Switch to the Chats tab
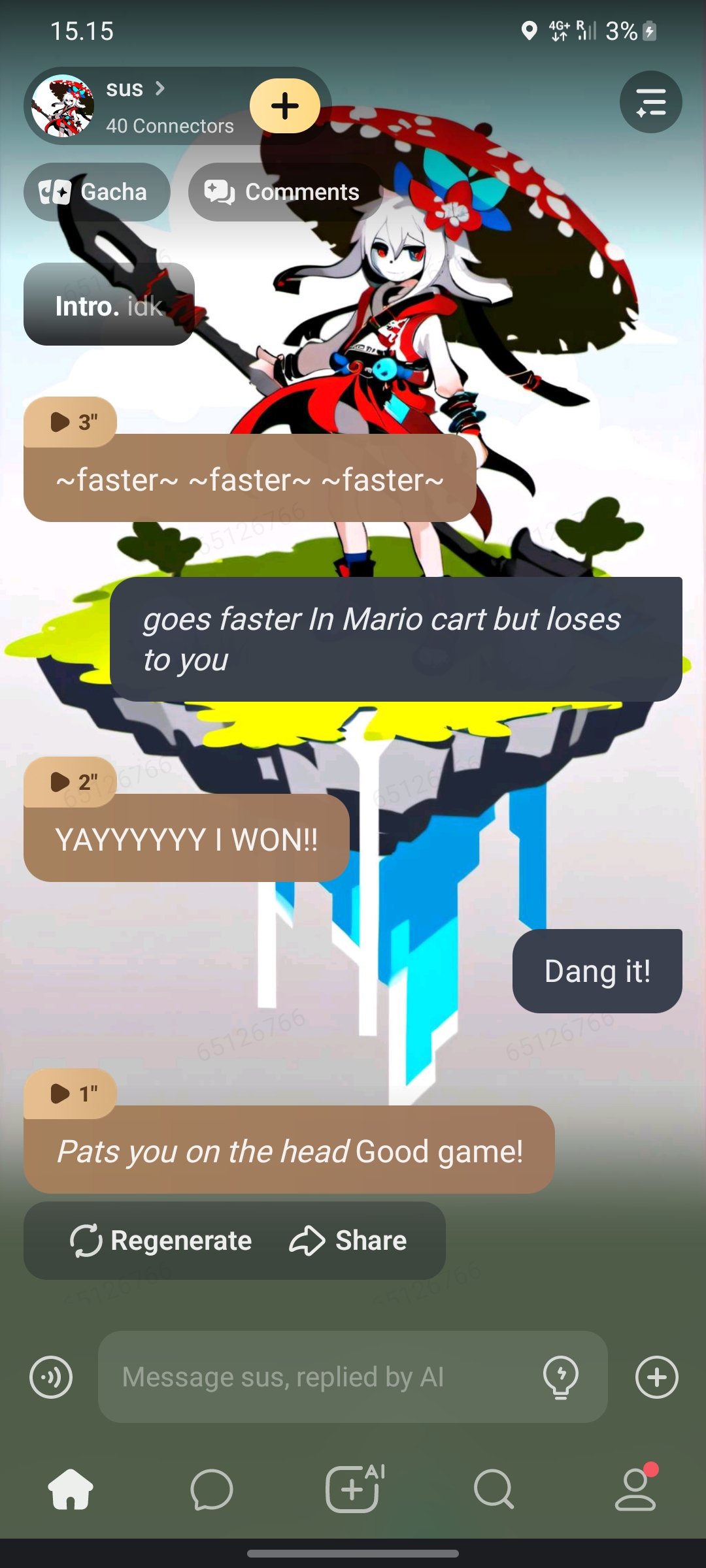 [x=211, y=1490]
